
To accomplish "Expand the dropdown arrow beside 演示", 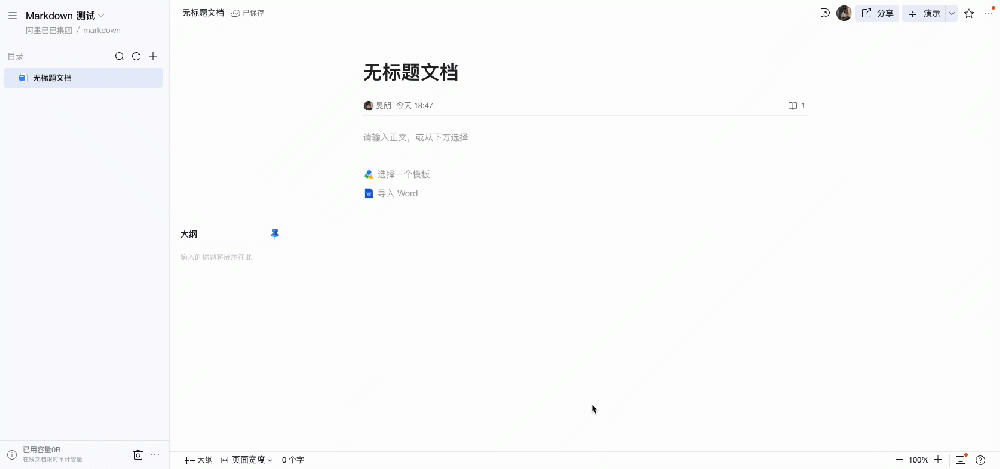I will (x=952, y=14).
